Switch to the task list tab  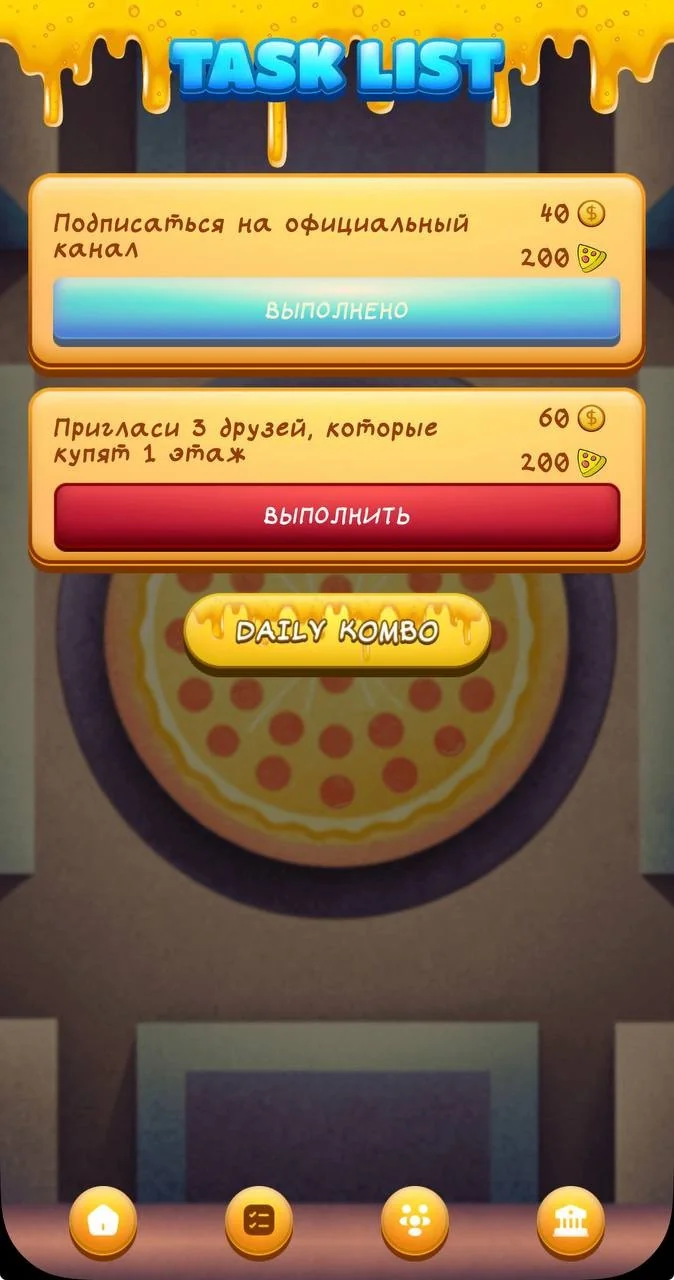pyautogui.click(x=259, y=1221)
